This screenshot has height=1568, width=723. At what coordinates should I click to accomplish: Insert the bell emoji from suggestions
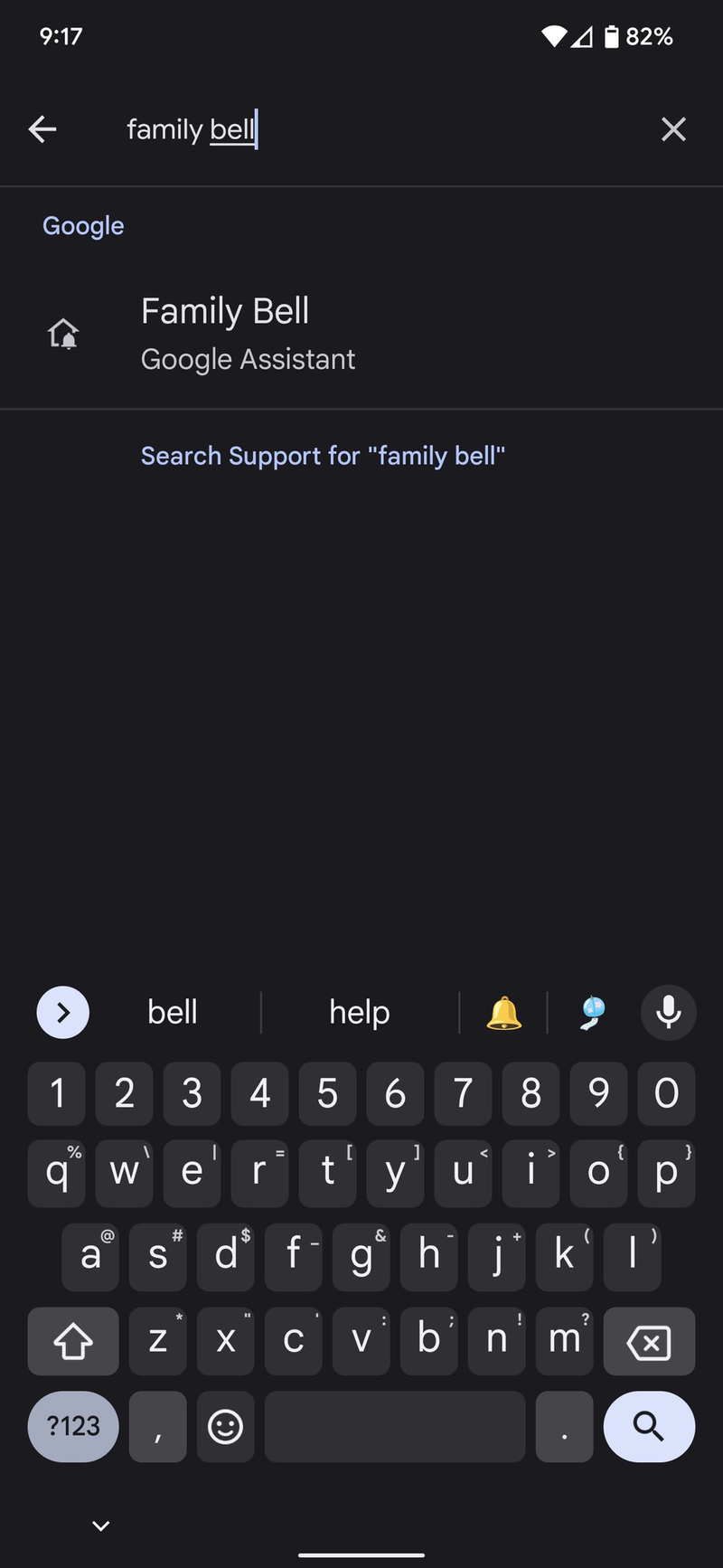[x=502, y=1013]
